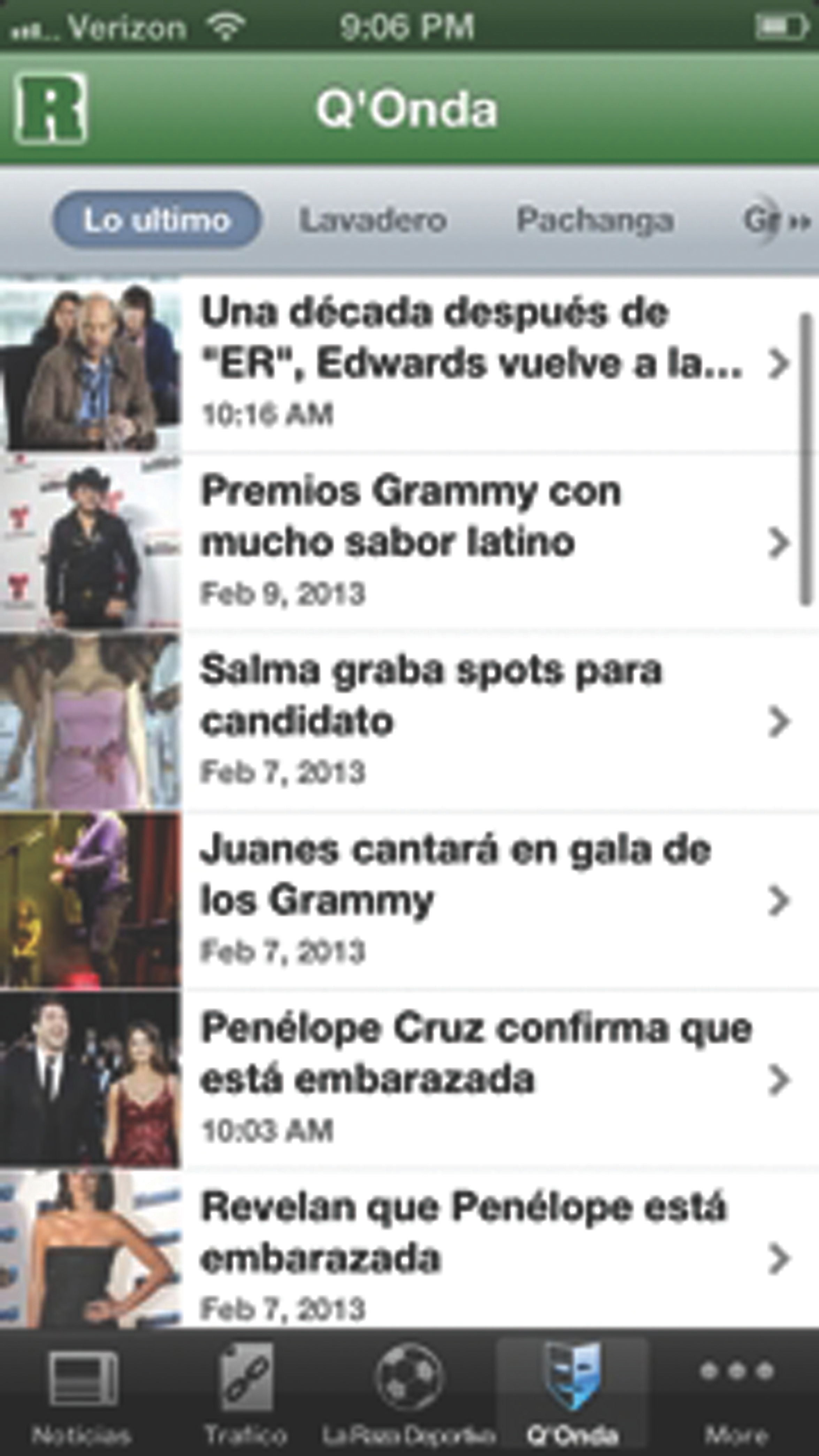Screen dimensions: 819x1456
Task: Show the Pachanga category
Action: pyautogui.click(x=595, y=220)
